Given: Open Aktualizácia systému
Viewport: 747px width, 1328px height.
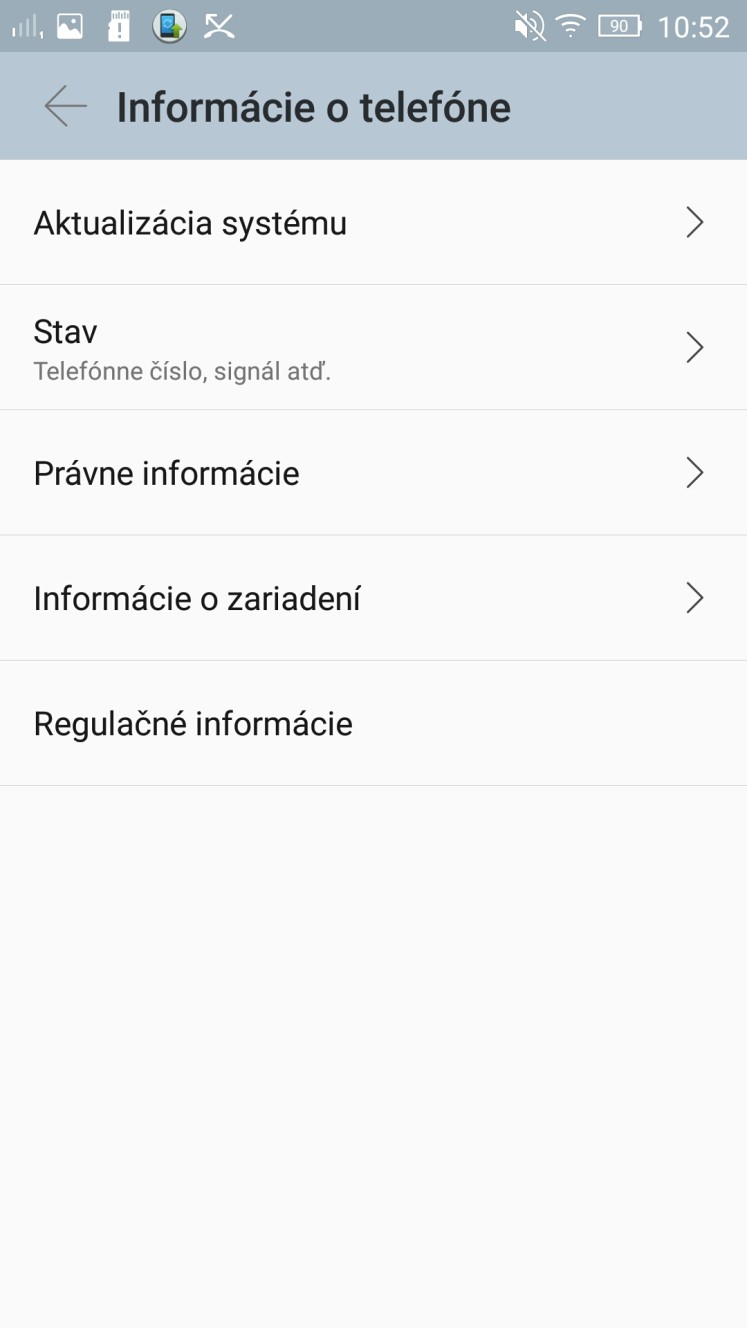Looking at the screenshot, I should [373, 222].
